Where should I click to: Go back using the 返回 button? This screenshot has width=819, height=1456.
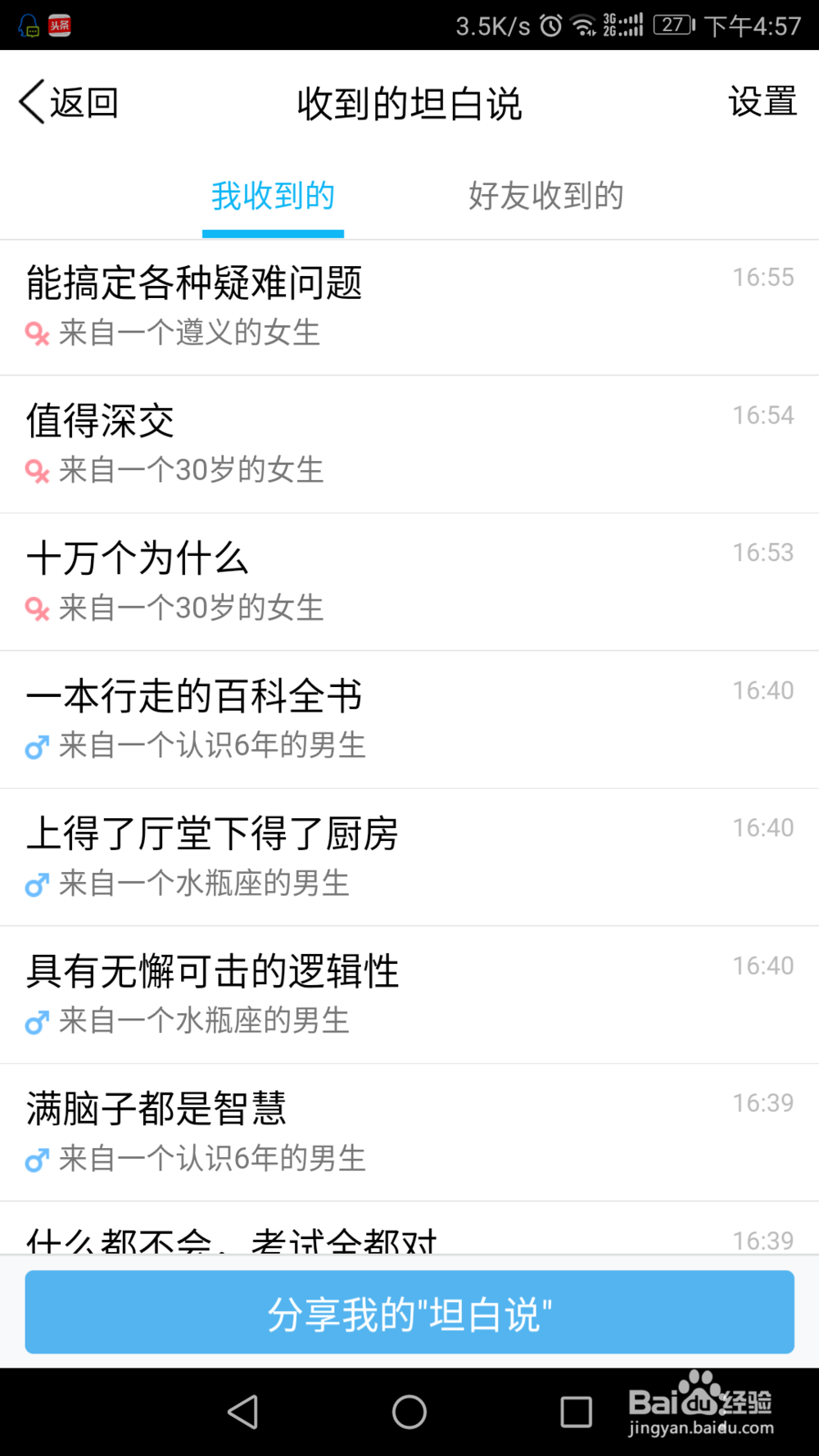(69, 103)
